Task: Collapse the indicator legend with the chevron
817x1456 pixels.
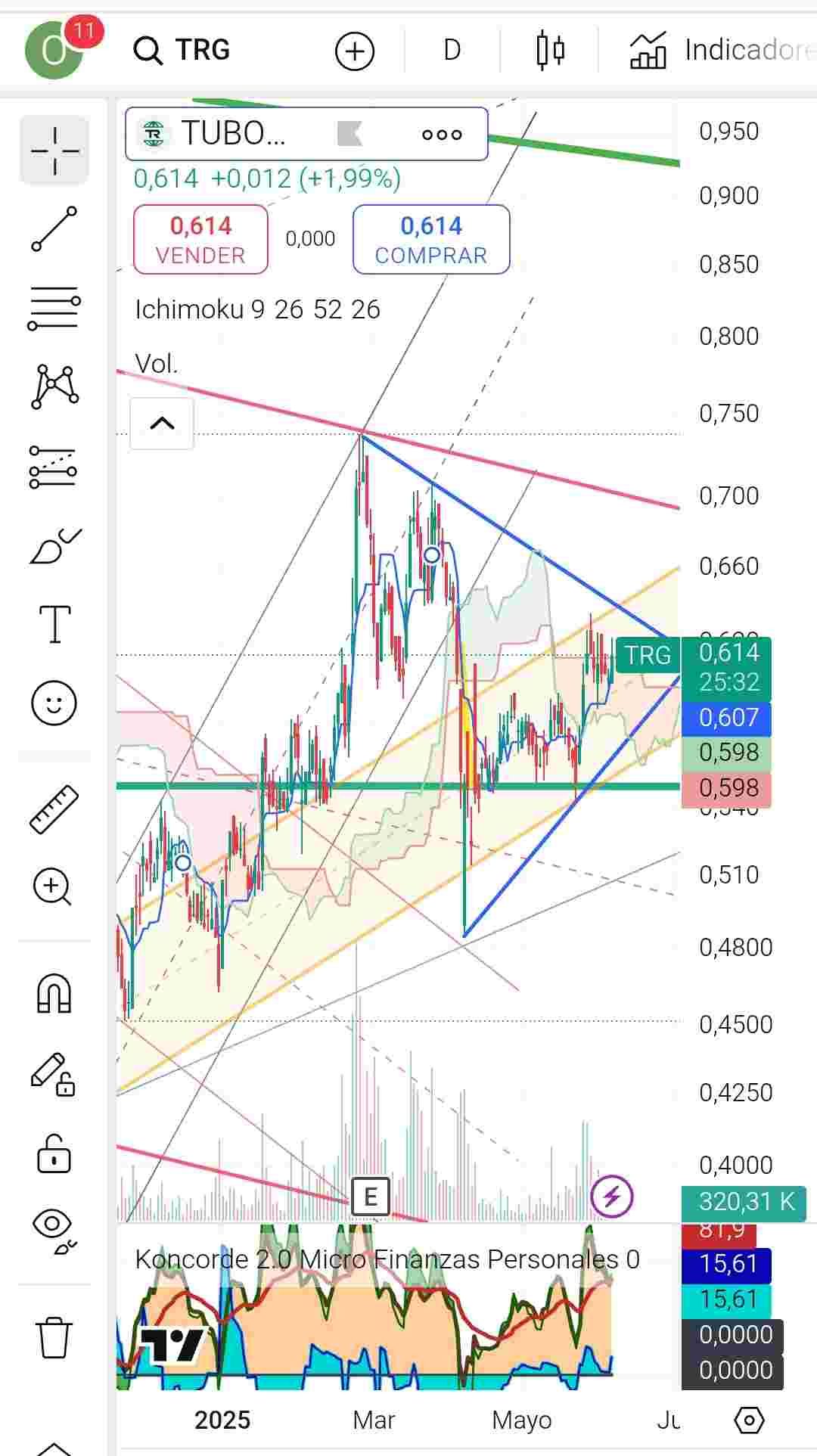Action: 162,424
